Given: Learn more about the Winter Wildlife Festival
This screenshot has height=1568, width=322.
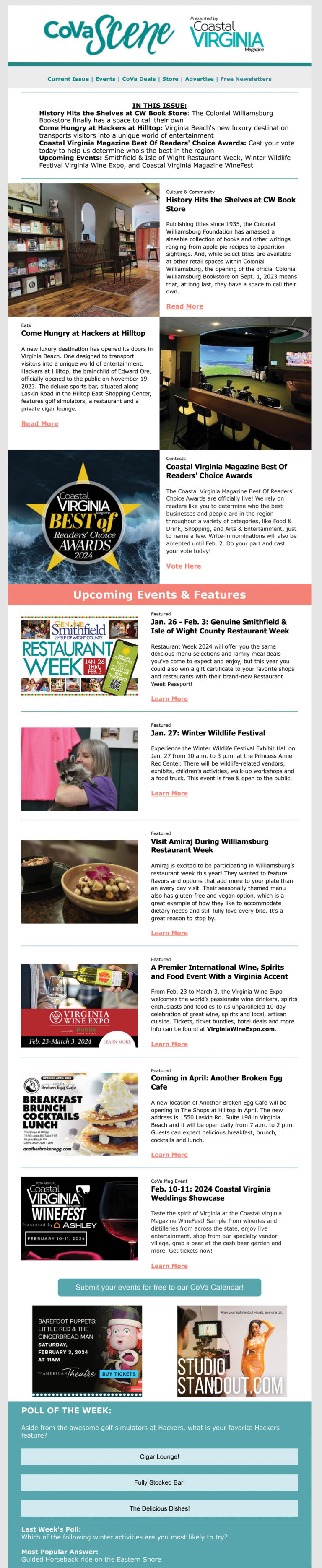Looking at the screenshot, I should tap(169, 793).
